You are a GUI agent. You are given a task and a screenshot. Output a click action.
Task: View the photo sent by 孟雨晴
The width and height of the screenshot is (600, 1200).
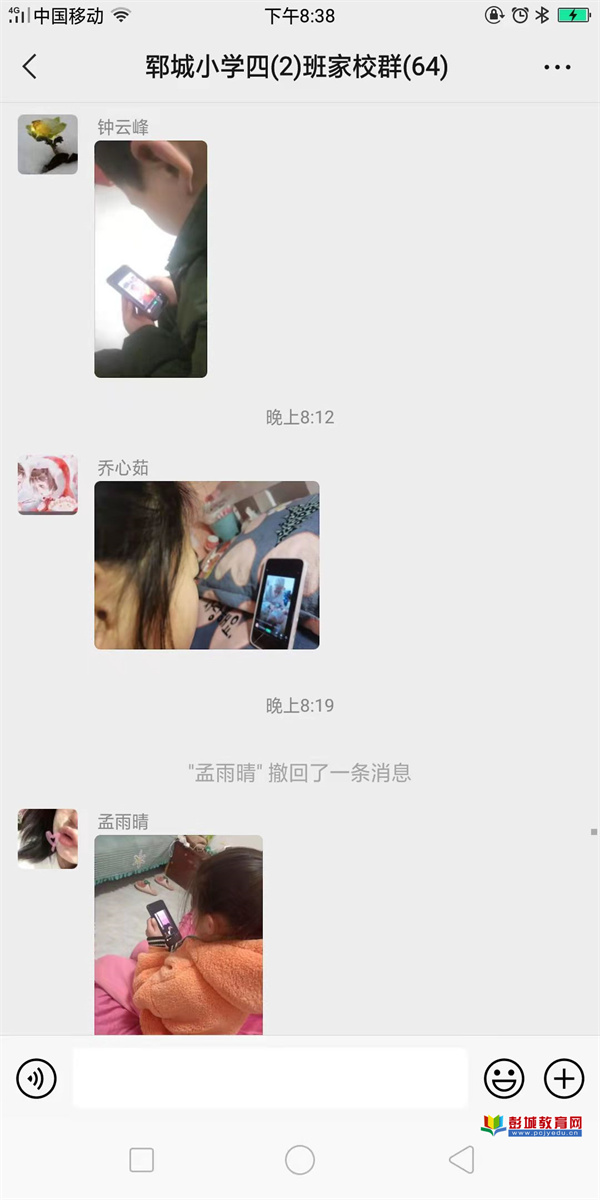click(x=179, y=935)
